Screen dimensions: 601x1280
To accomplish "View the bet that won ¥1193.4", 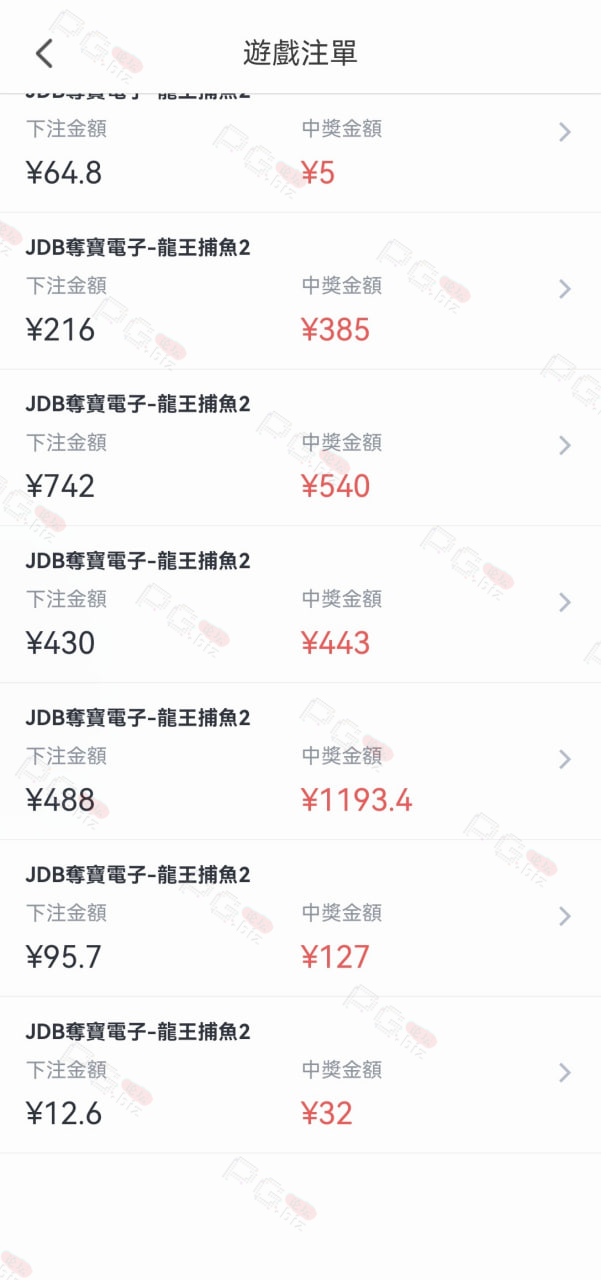I will pyautogui.click(x=300, y=762).
